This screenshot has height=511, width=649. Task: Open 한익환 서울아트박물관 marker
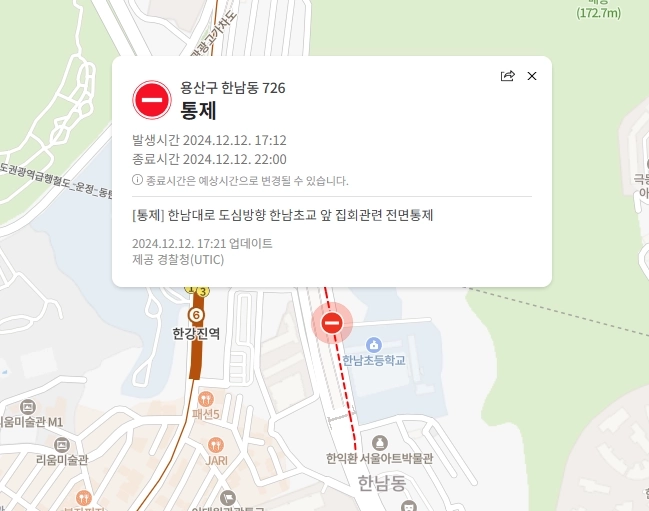tap(379, 442)
